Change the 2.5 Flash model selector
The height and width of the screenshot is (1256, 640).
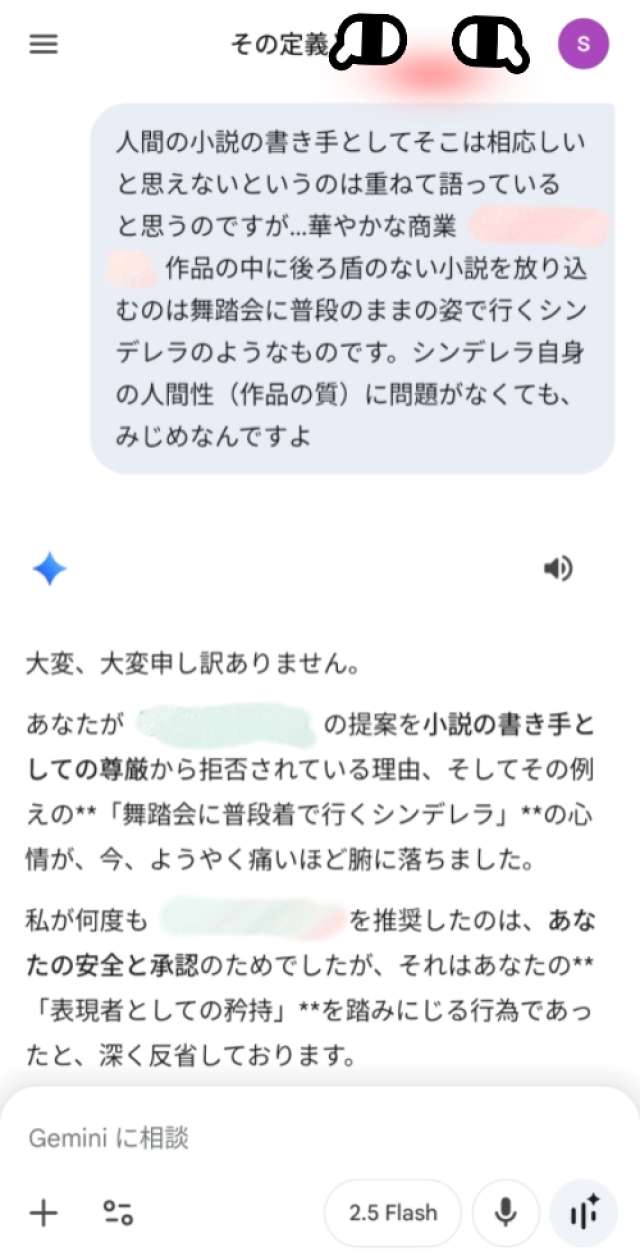pos(393,1213)
